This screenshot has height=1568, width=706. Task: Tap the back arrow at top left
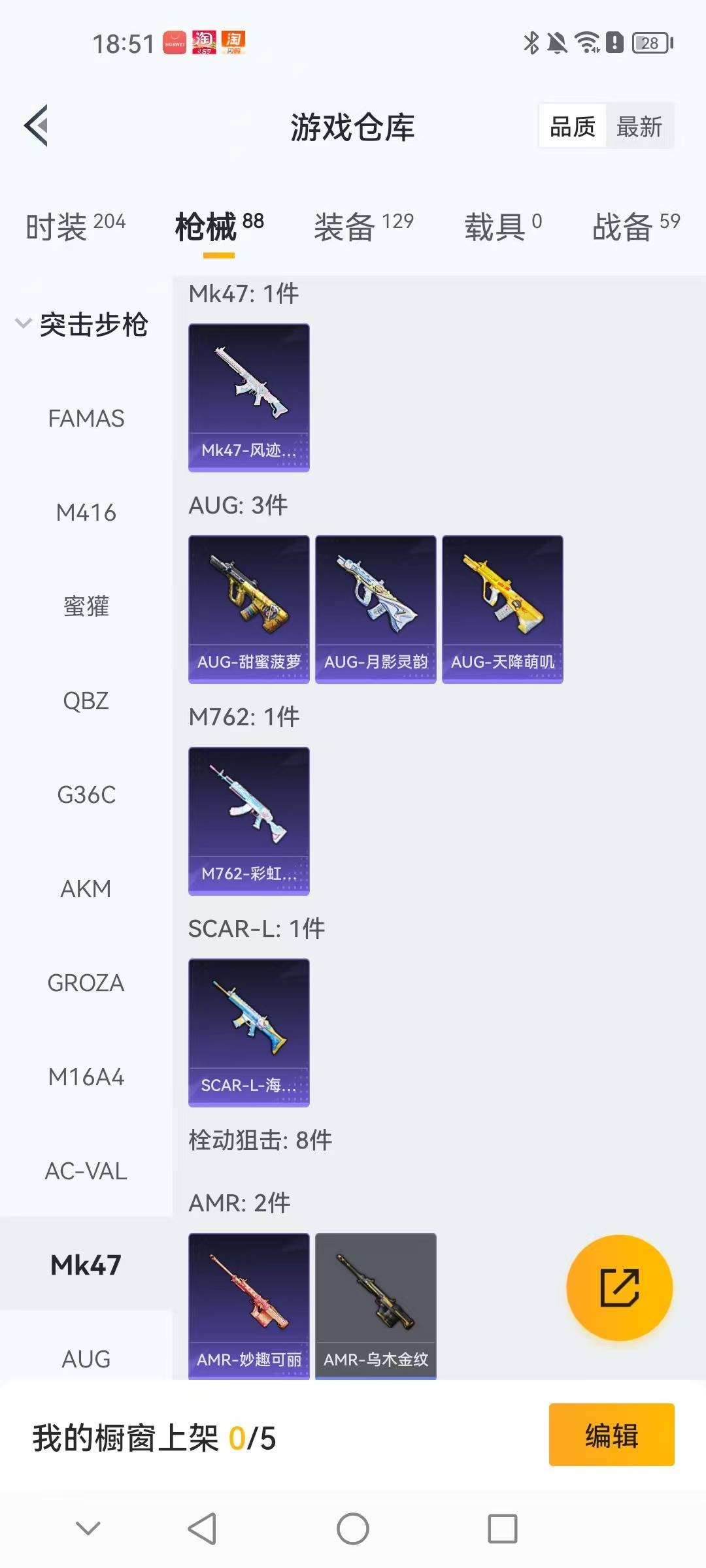coord(36,126)
